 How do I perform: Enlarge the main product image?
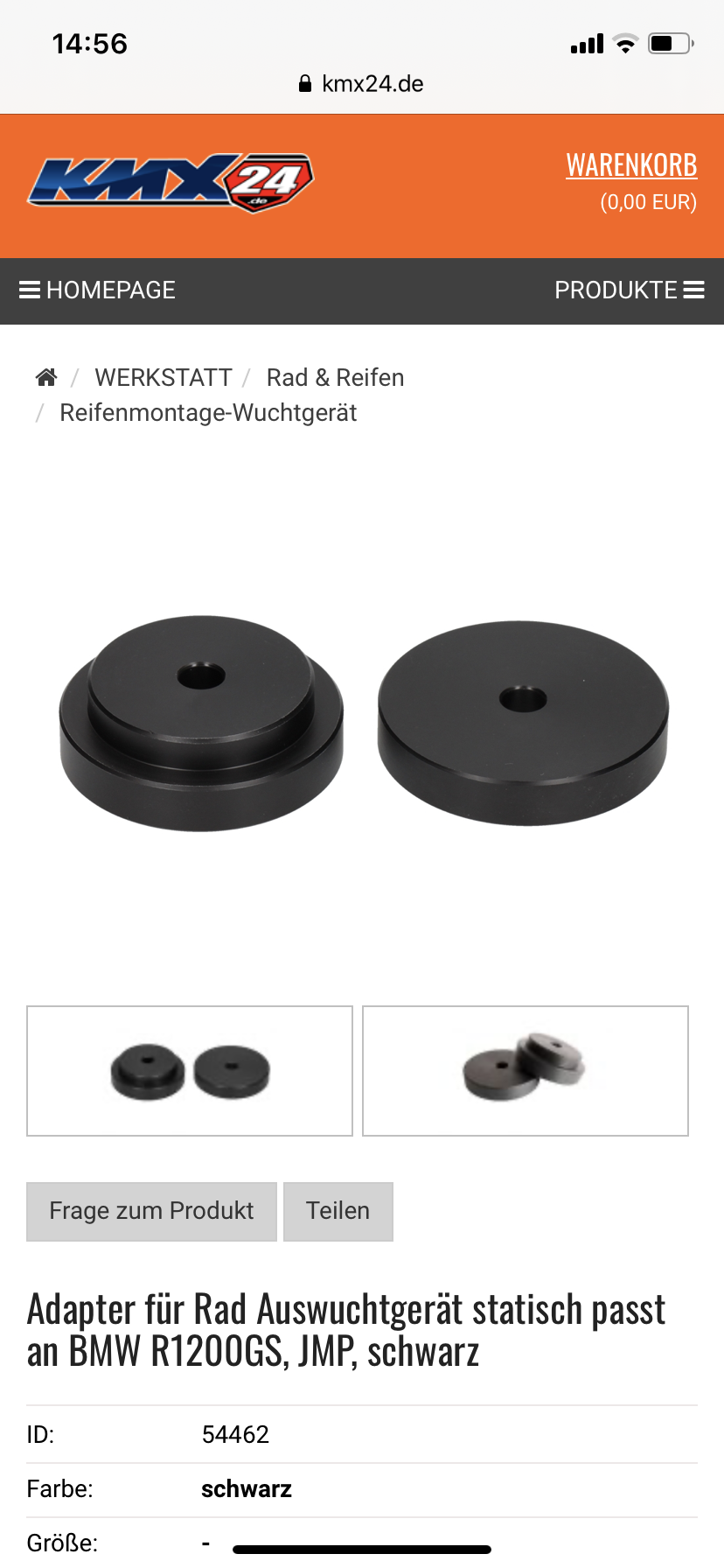coord(362,723)
